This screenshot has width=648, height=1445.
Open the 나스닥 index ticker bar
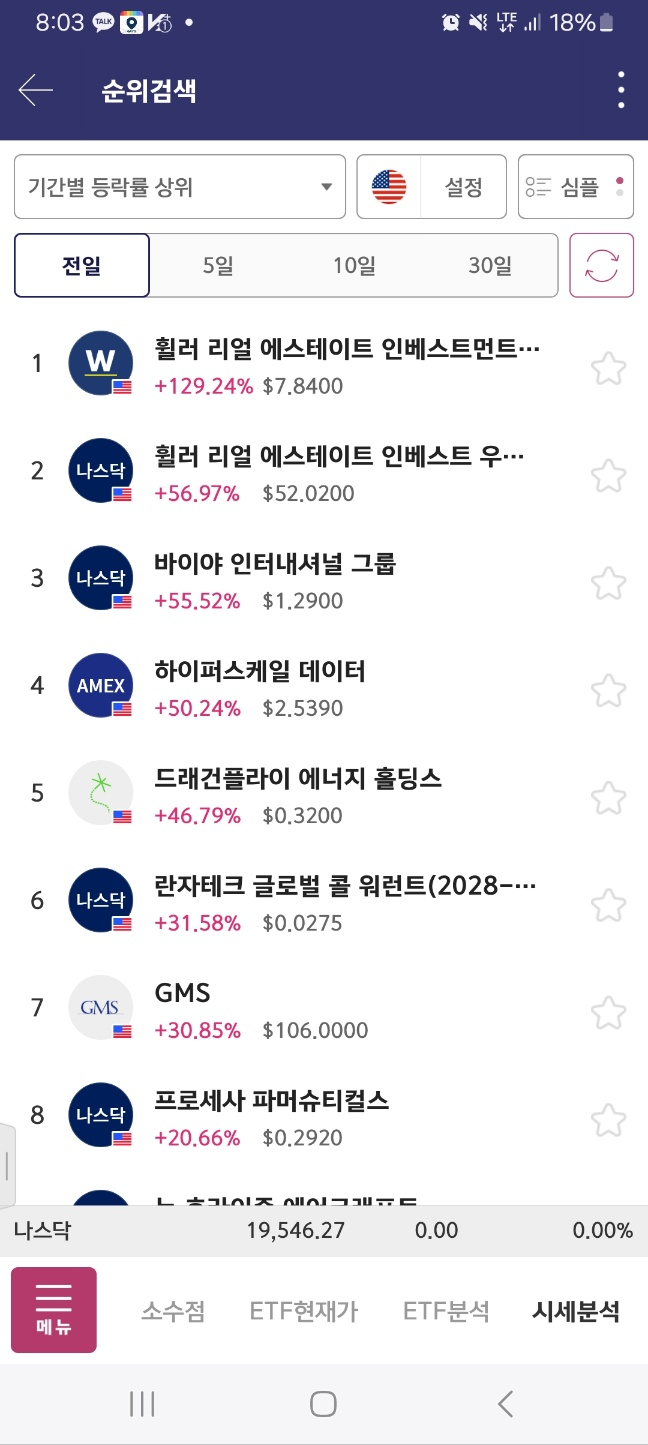[x=324, y=1231]
